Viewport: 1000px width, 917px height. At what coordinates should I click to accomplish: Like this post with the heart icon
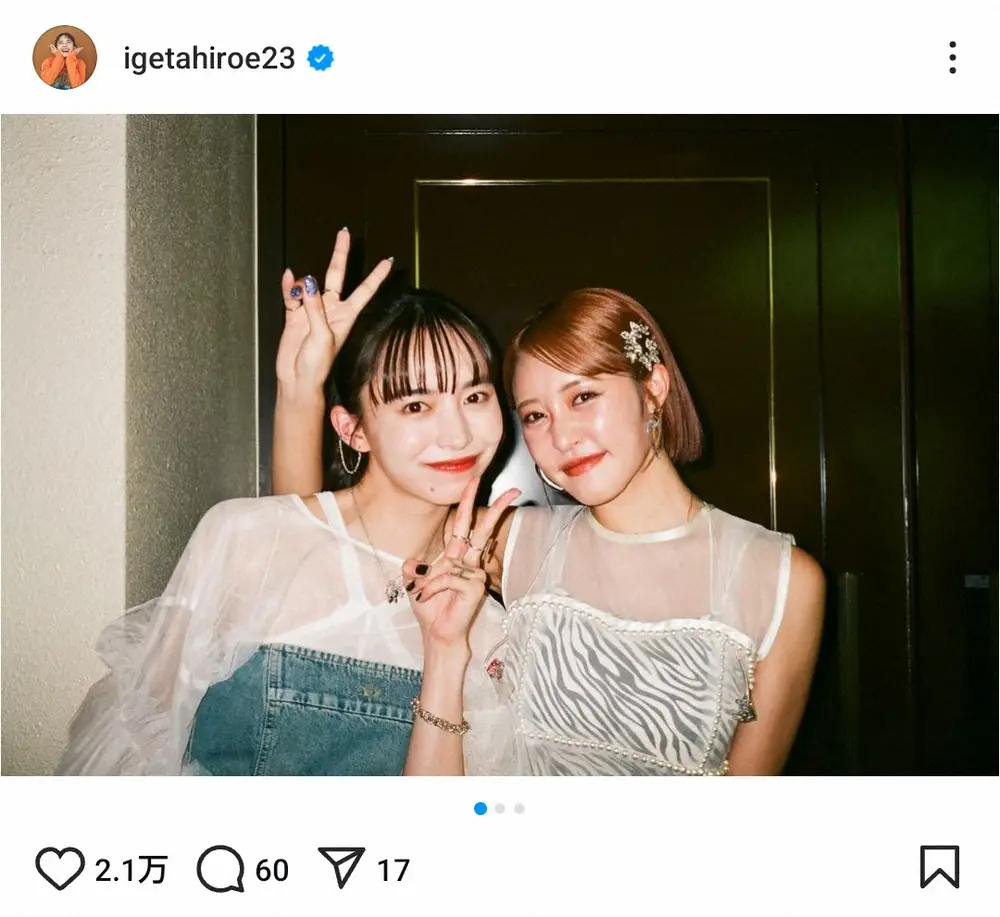(60, 868)
